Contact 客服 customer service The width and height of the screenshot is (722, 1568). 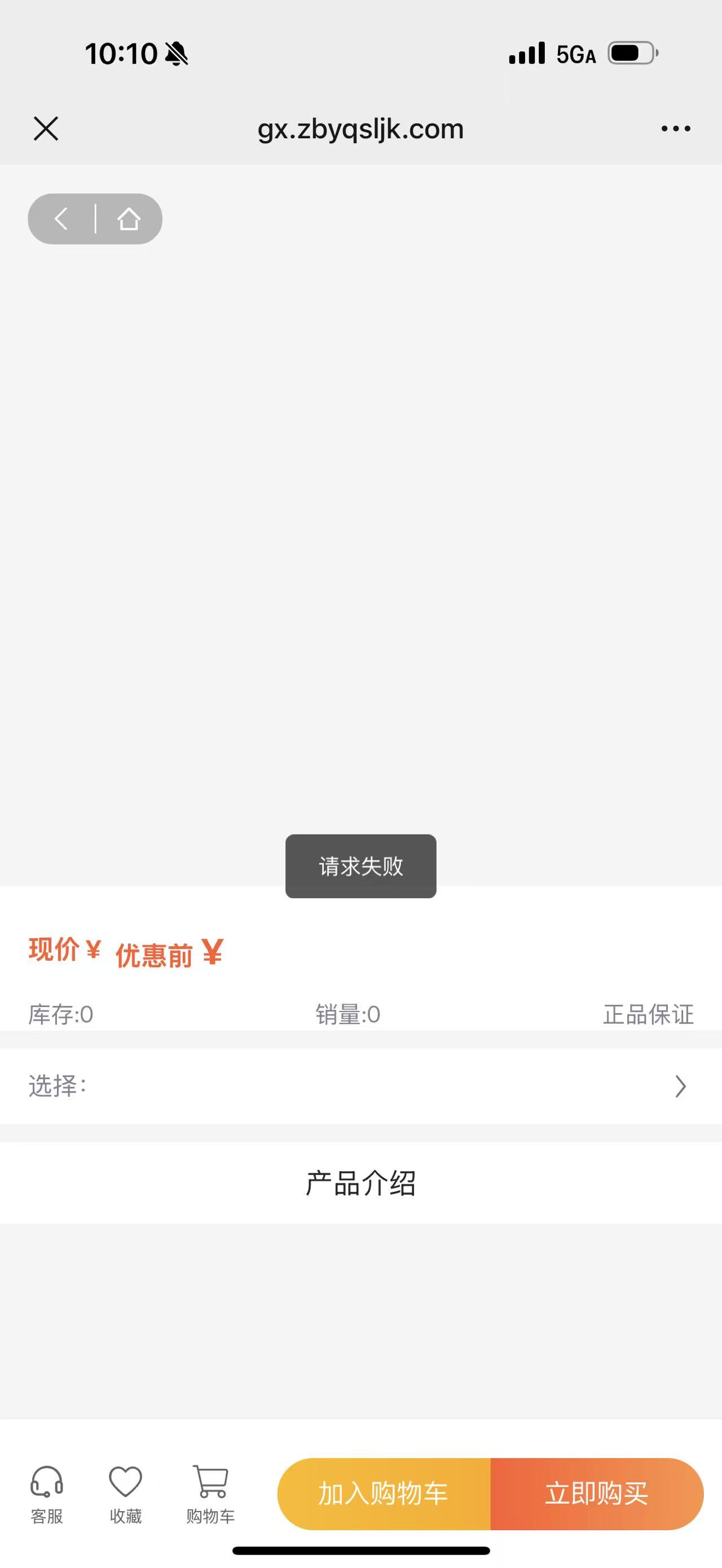click(47, 1492)
